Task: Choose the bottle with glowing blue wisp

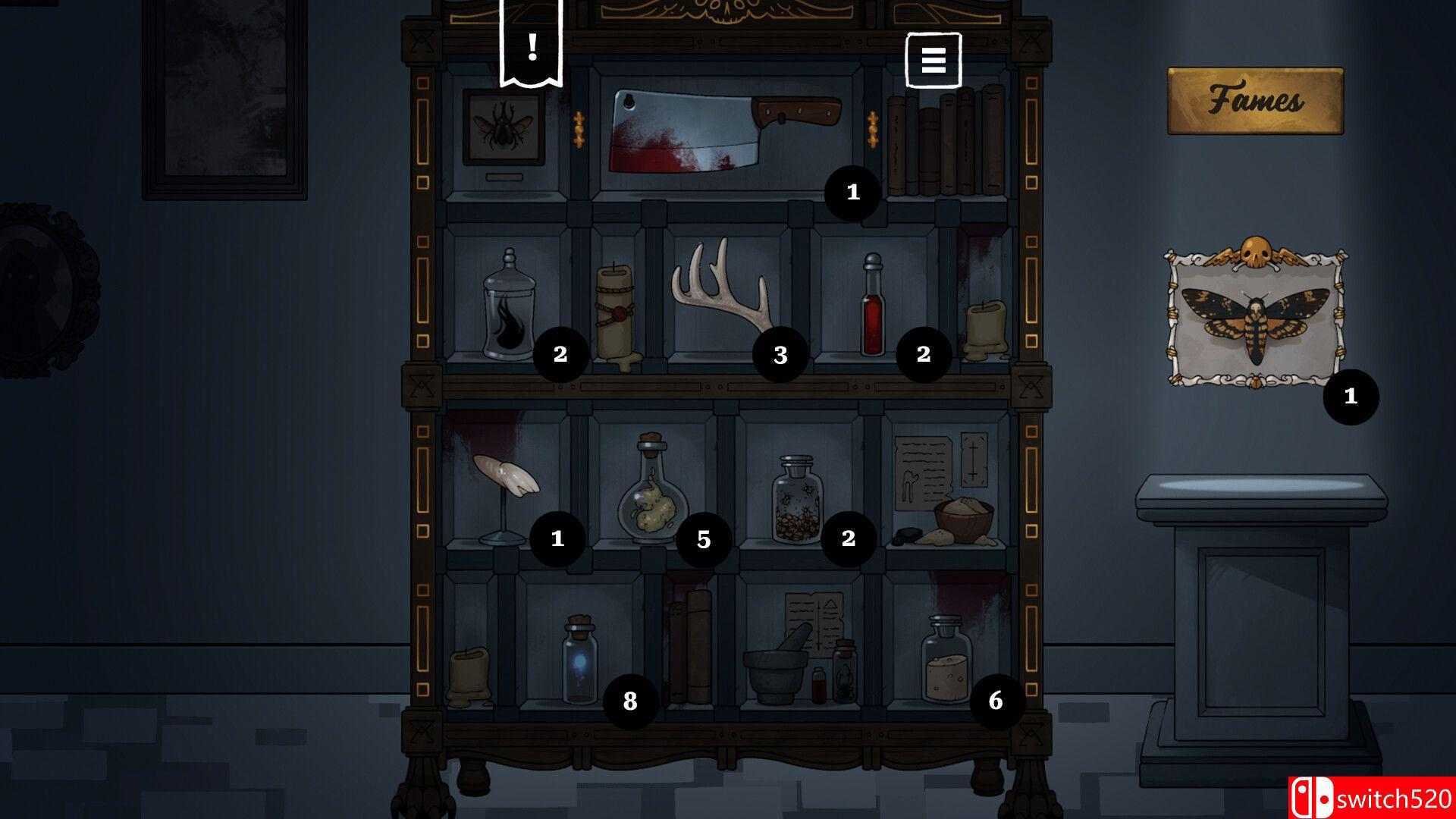Action: (580, 661)
